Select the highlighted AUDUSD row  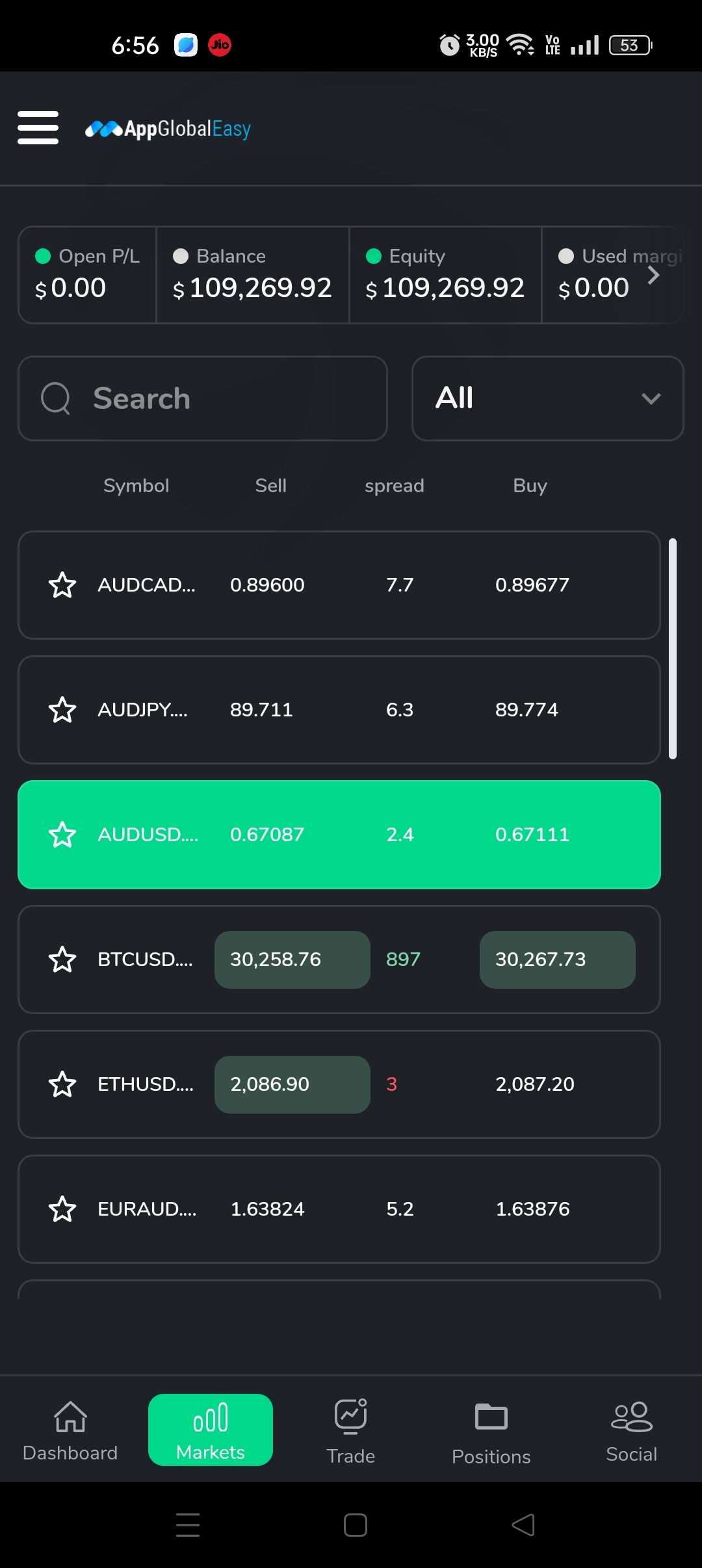tap(339, 835)
